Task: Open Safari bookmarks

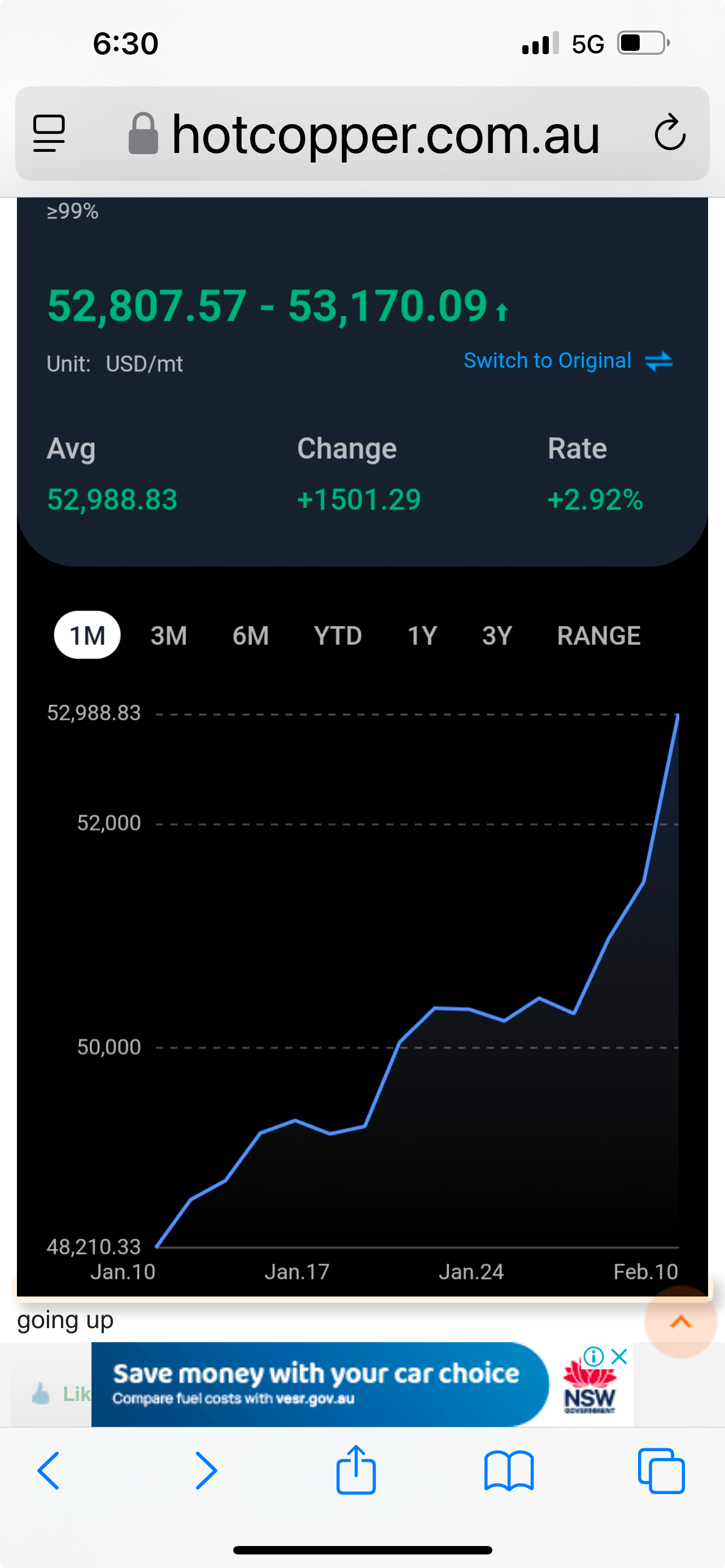Action: [509, 1470]
